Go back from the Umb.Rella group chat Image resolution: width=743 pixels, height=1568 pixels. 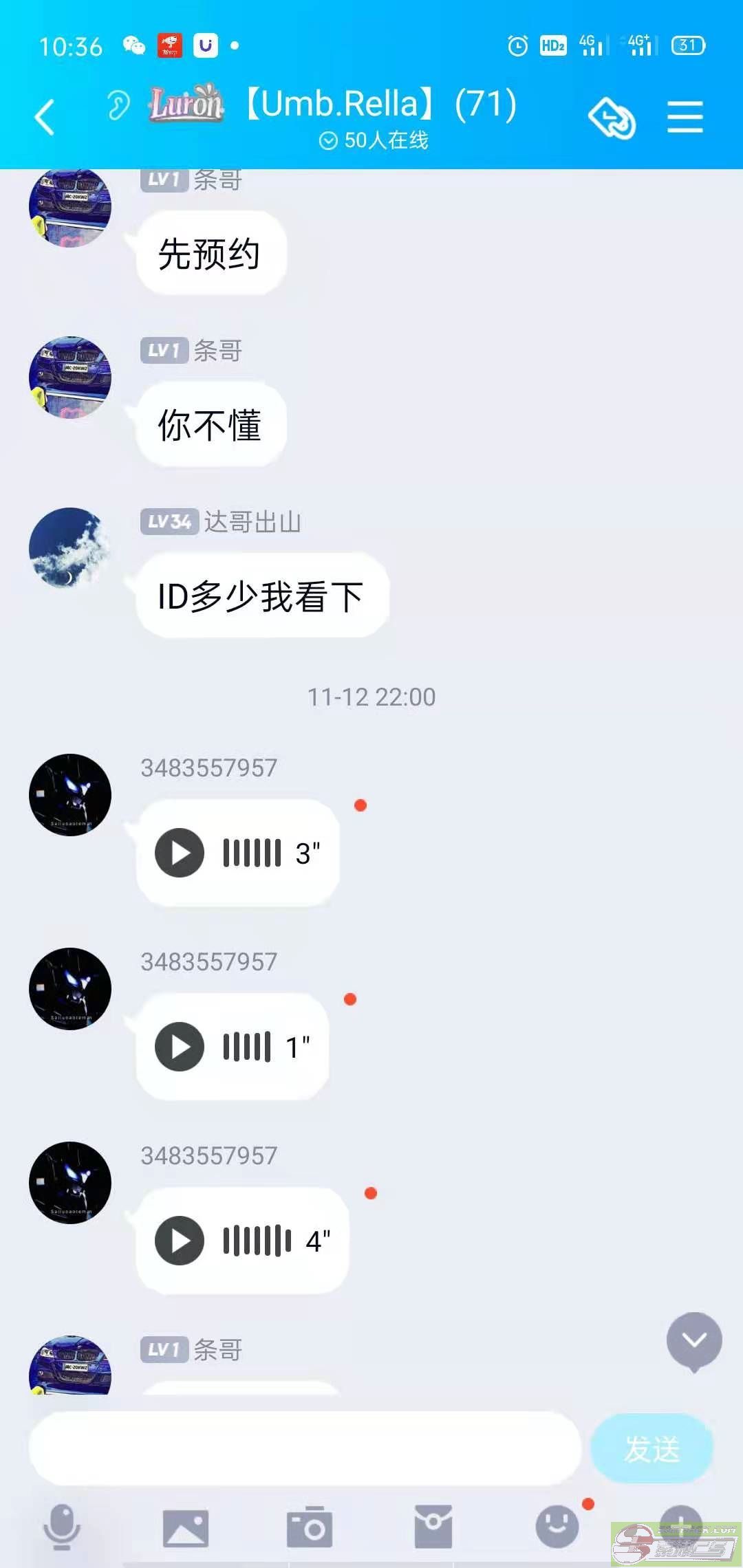pyautogui.click(x=45, y=116)
